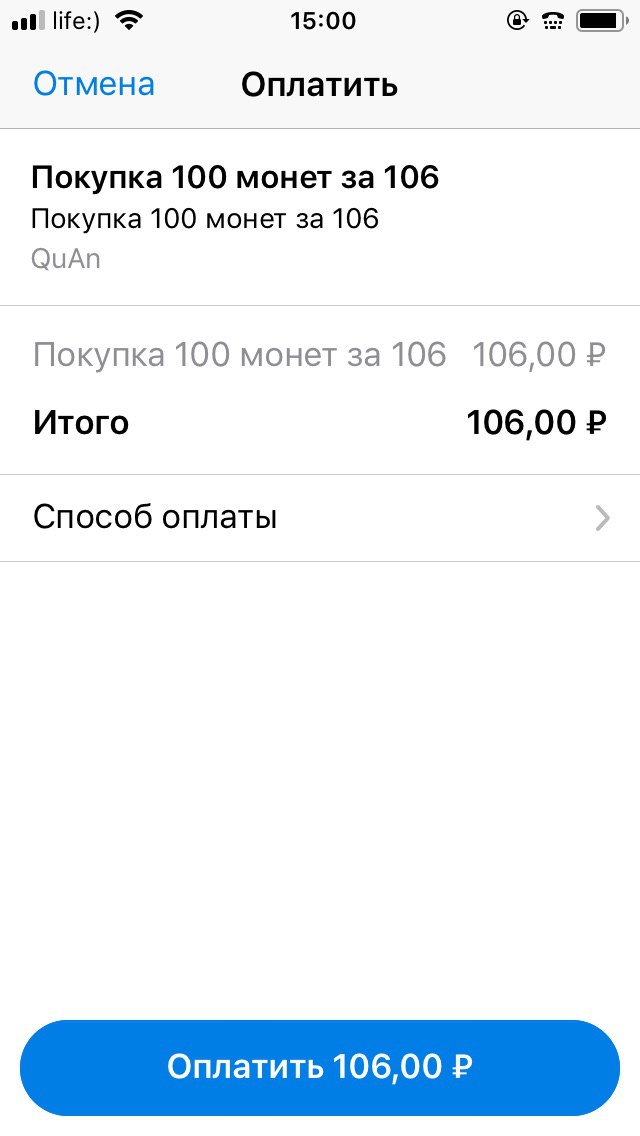This screenshot has width=640, height=1136.
Task: Tap the Оплатить 106,00 ₽ button
Action: point(320,1067)
